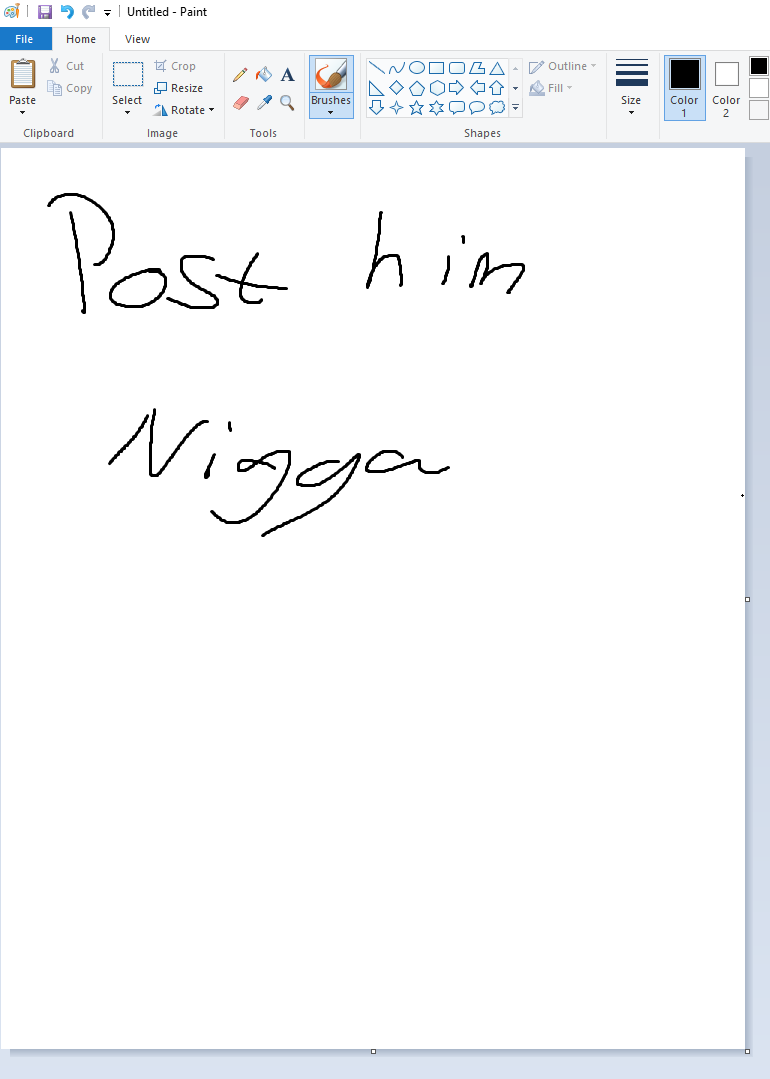The height and width of the screenshot is (1079, 770).
Task: Select the Fill with color bucket
Action: tap(264, 75)
